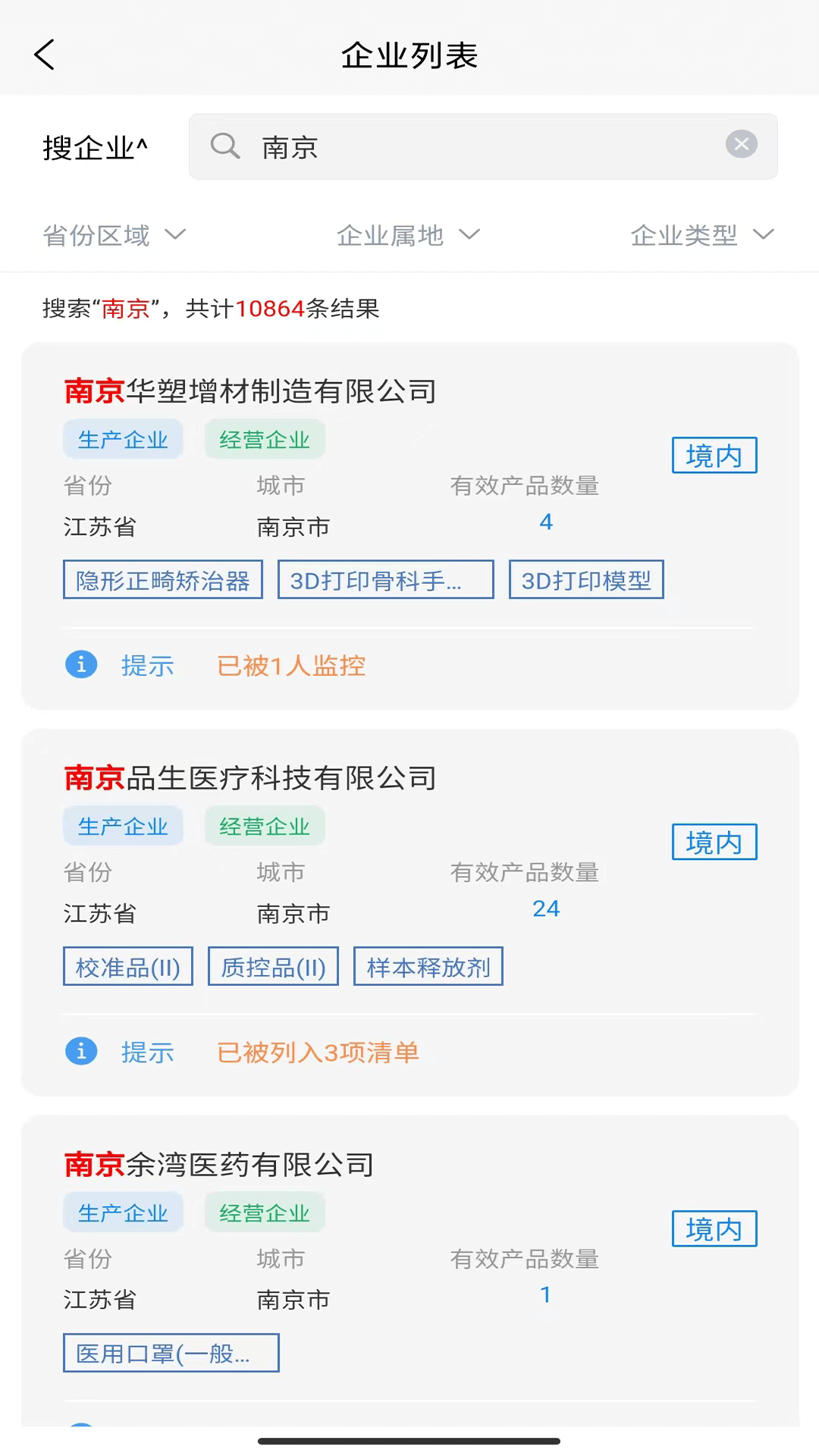
Task: Click the 质控品(II) product tag
Action: point(272,966)
